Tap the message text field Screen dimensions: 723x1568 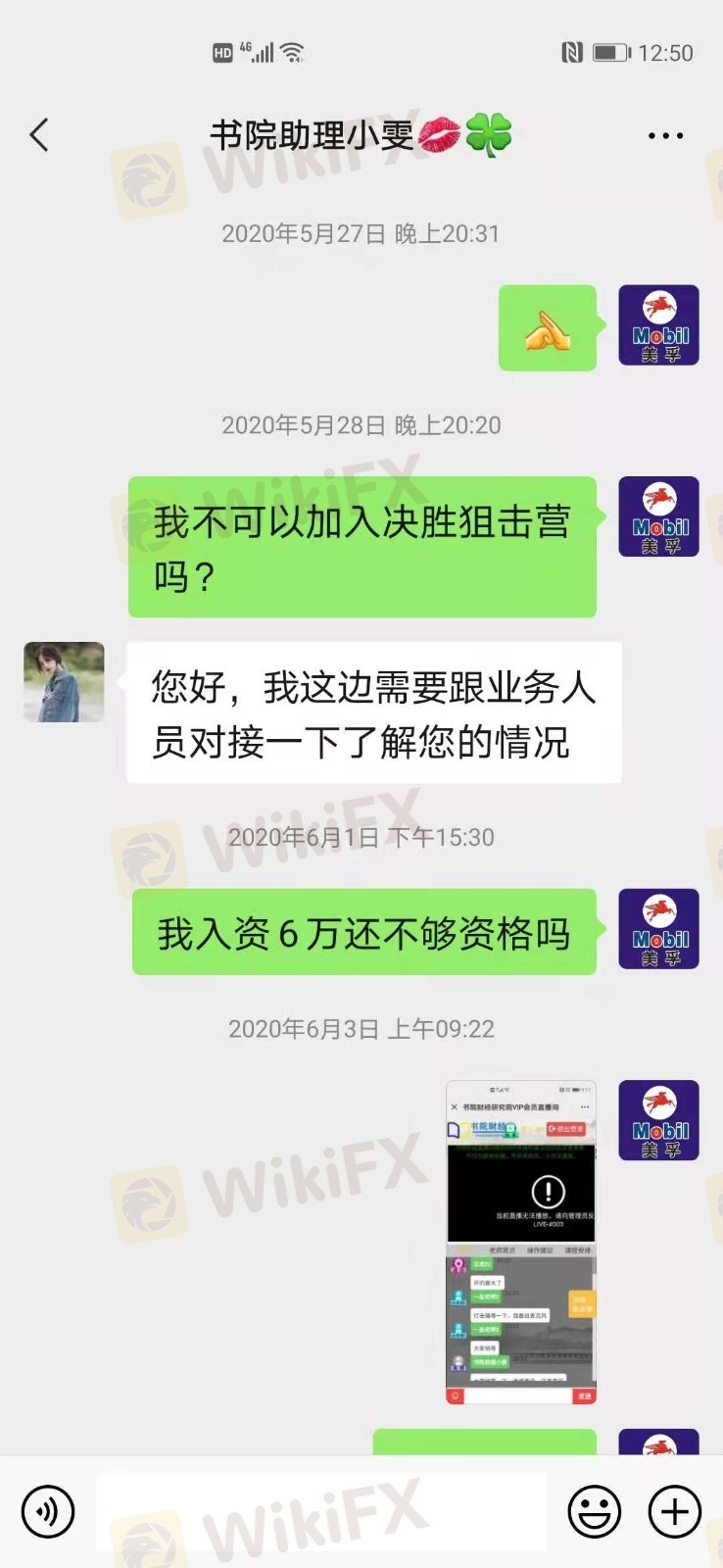(x=321, y=1511)
